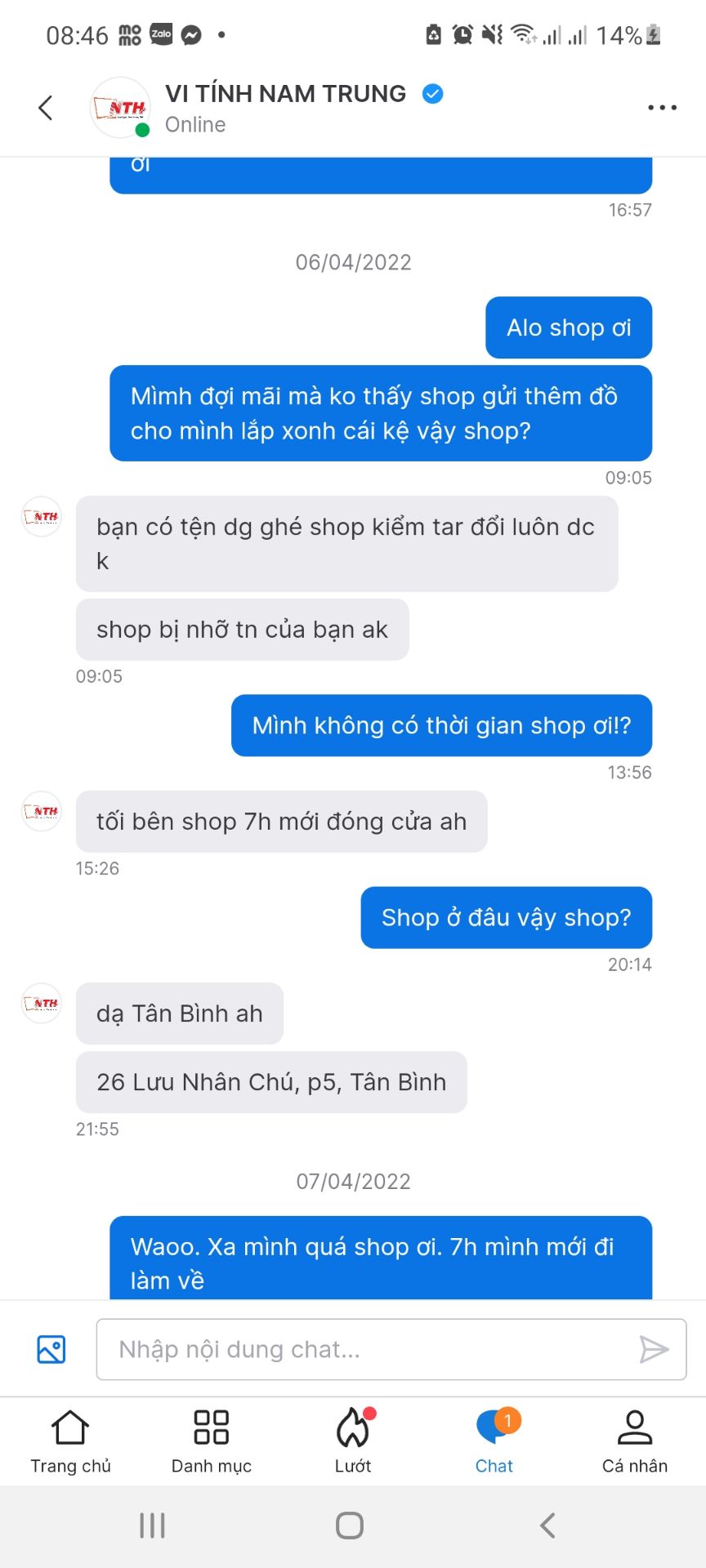Go back using the header arrow
This screenshot has width=706, height=1568.
(46, 108)
